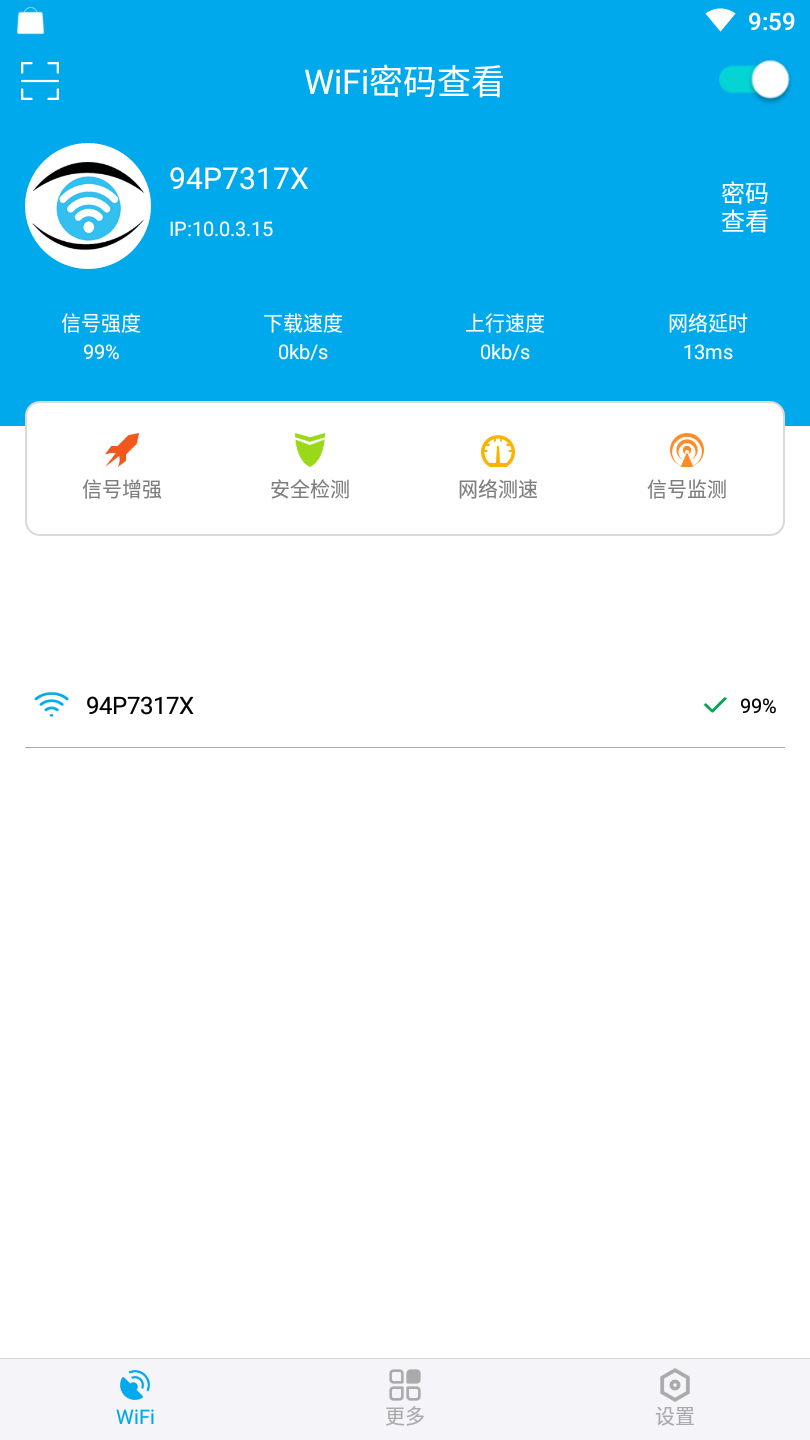
Task: Start 网络测速 speed test
Action: (x=498, y=467)
